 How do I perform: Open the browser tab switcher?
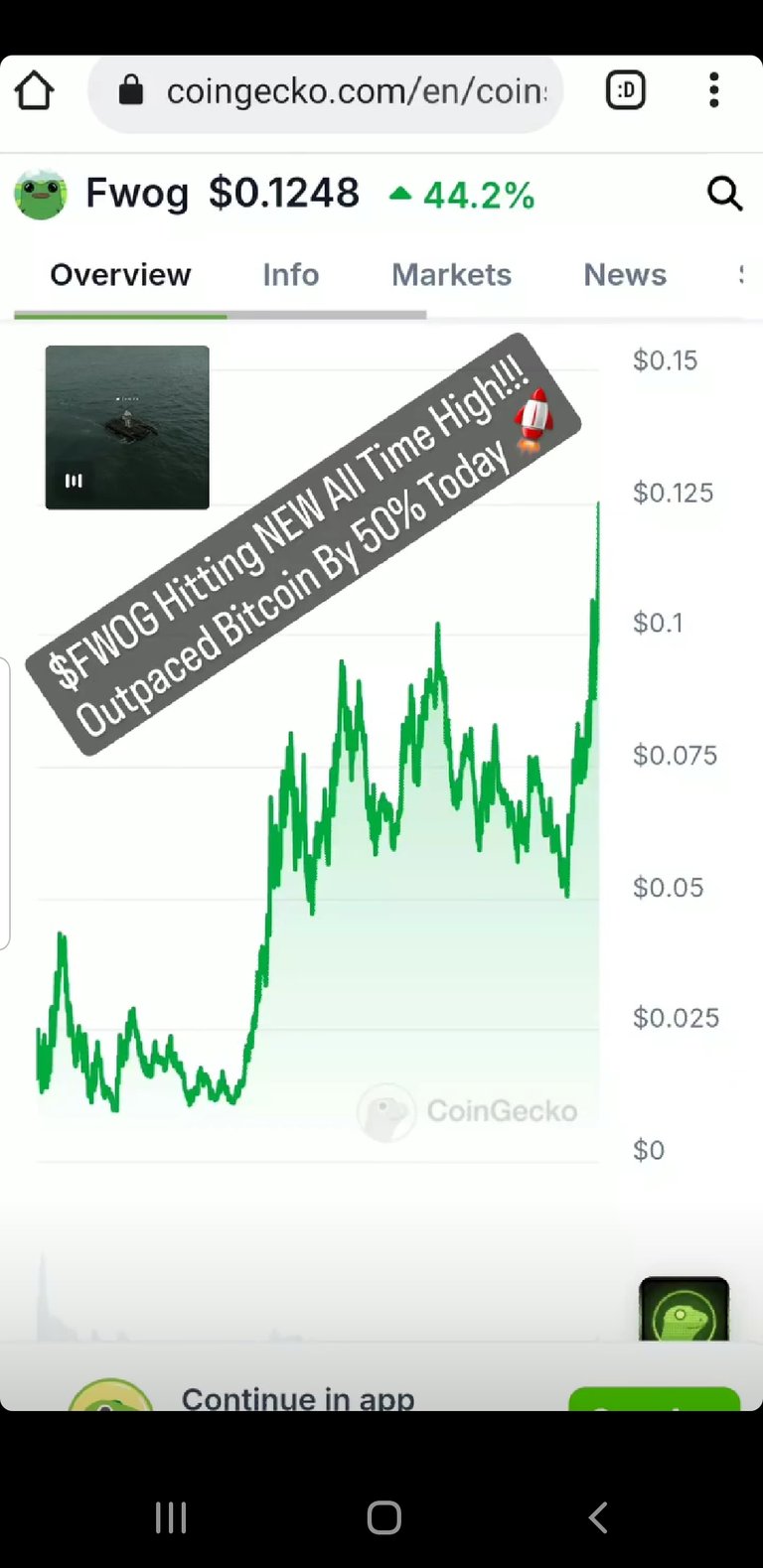626,90
